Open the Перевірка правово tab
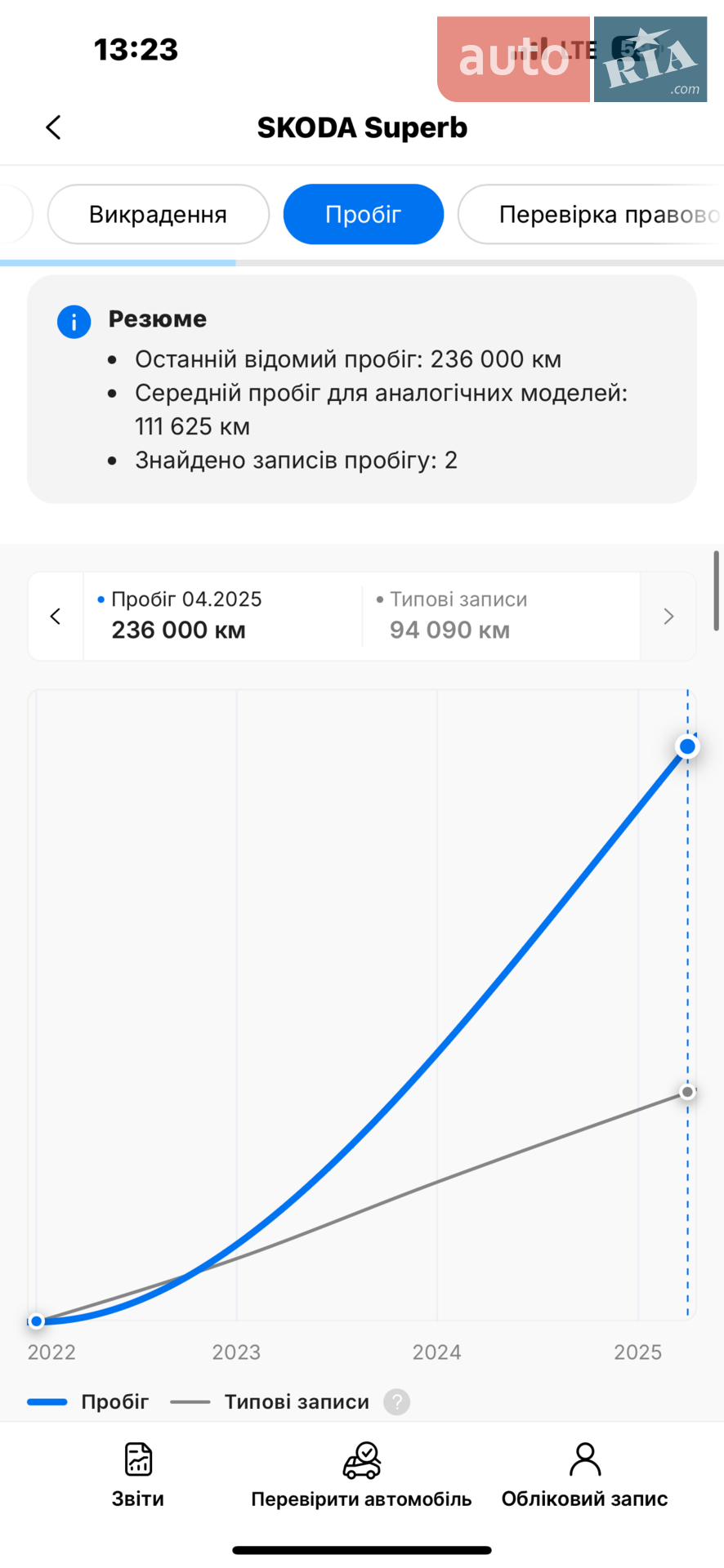Image resolution: width=724 pixels, height=1568 pixels. point(591,214)
